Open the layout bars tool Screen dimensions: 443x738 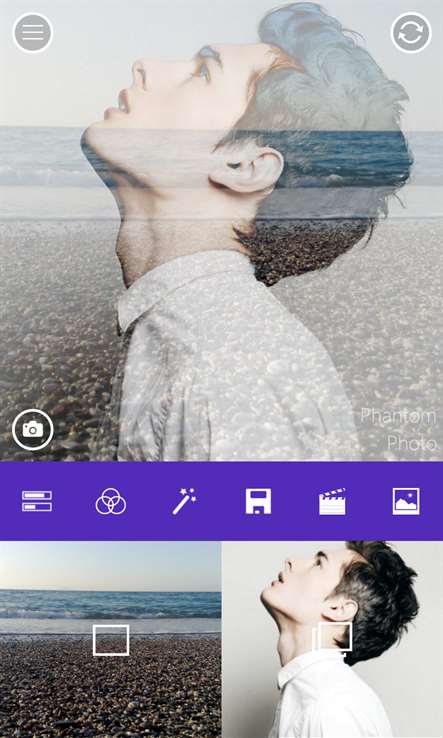37,501
